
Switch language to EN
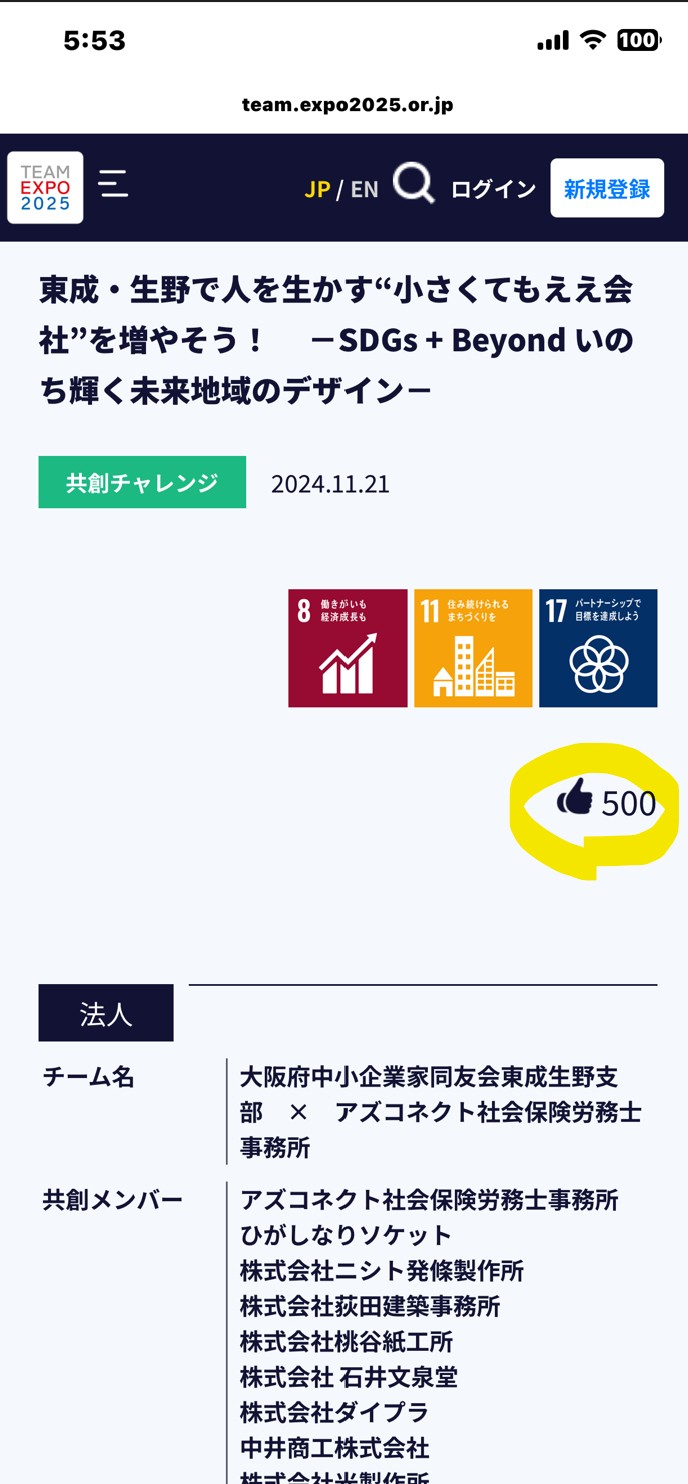[x=364, y=189]
